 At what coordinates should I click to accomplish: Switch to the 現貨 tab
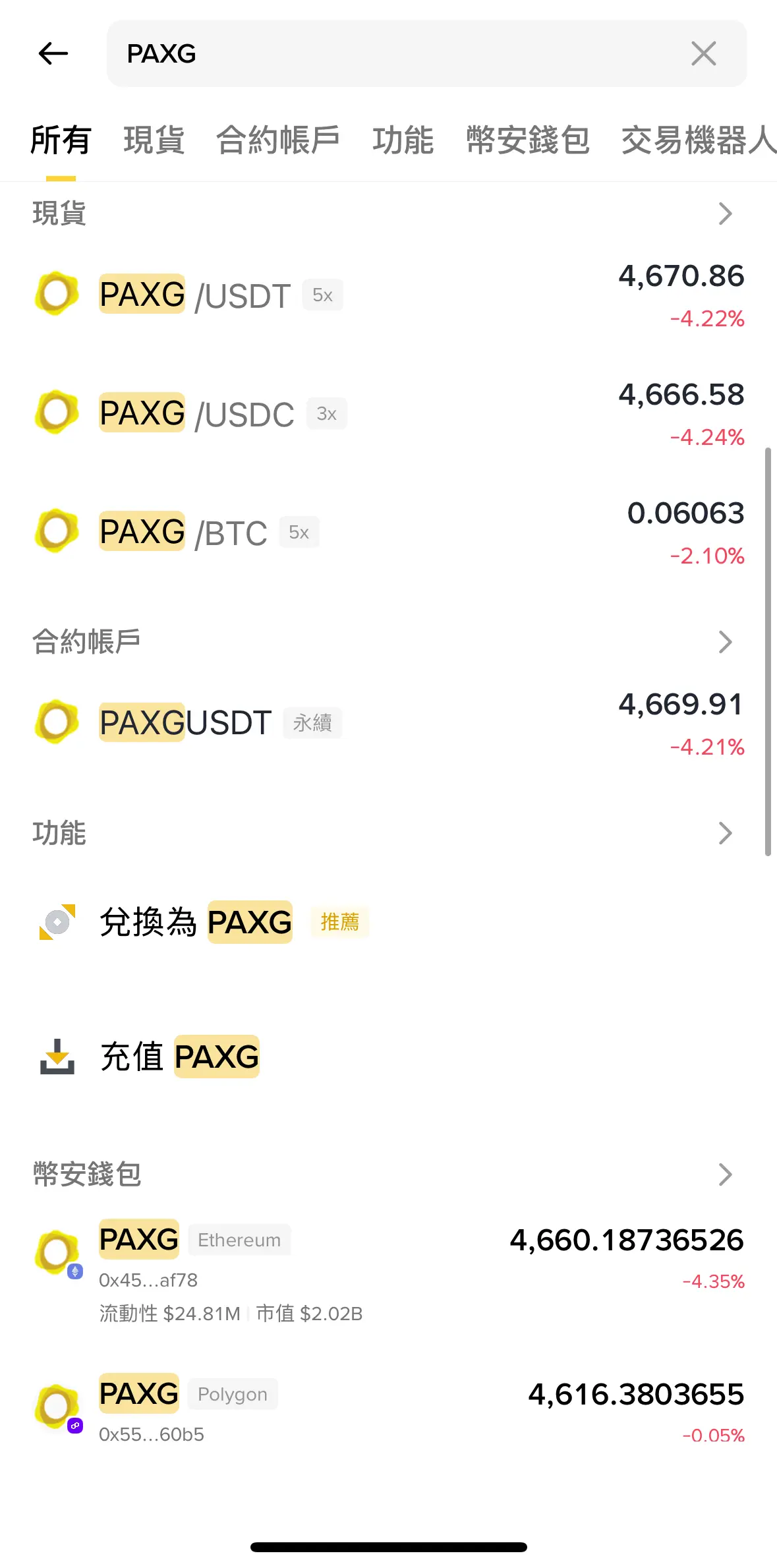coord(154,140)
